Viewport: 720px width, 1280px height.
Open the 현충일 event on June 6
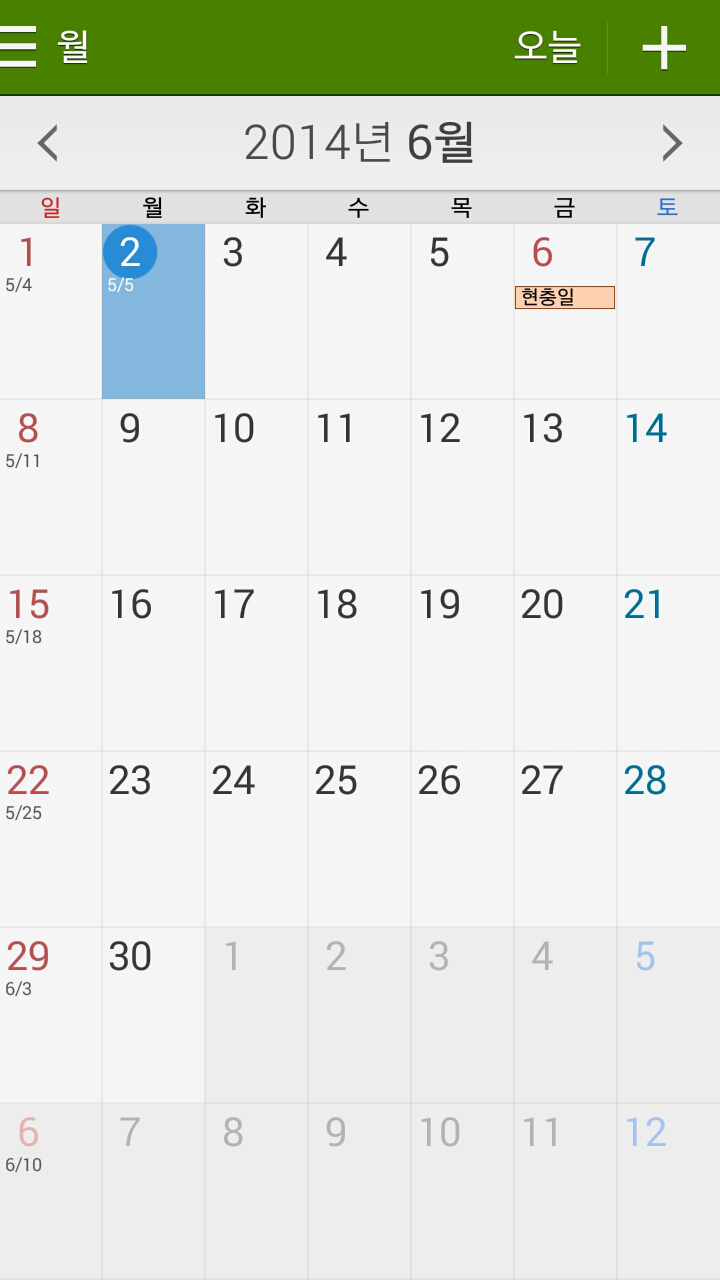(564, 297)
